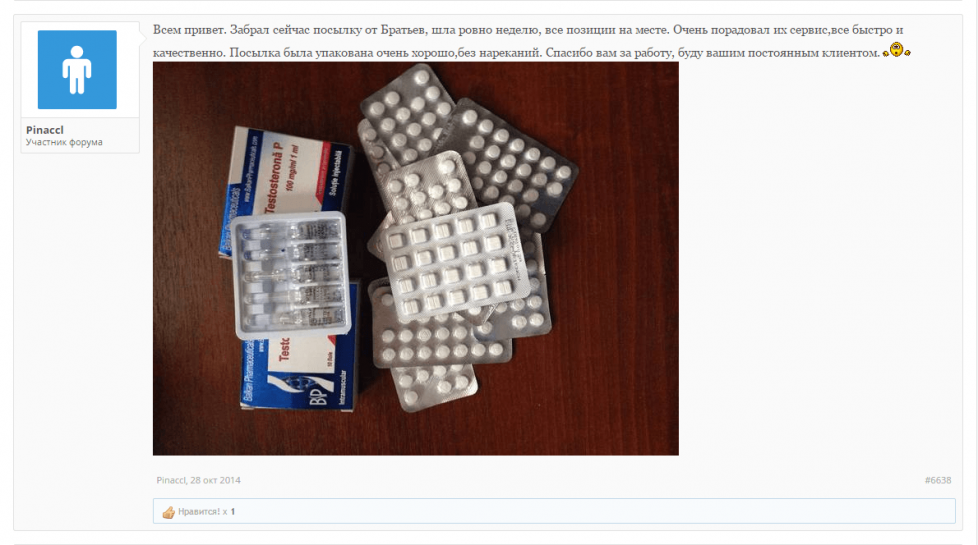Image resolution: width=978 pixels, height=545 pixels.
Task: Open the Pinaccl username link beside avatar
Action: 45,130
